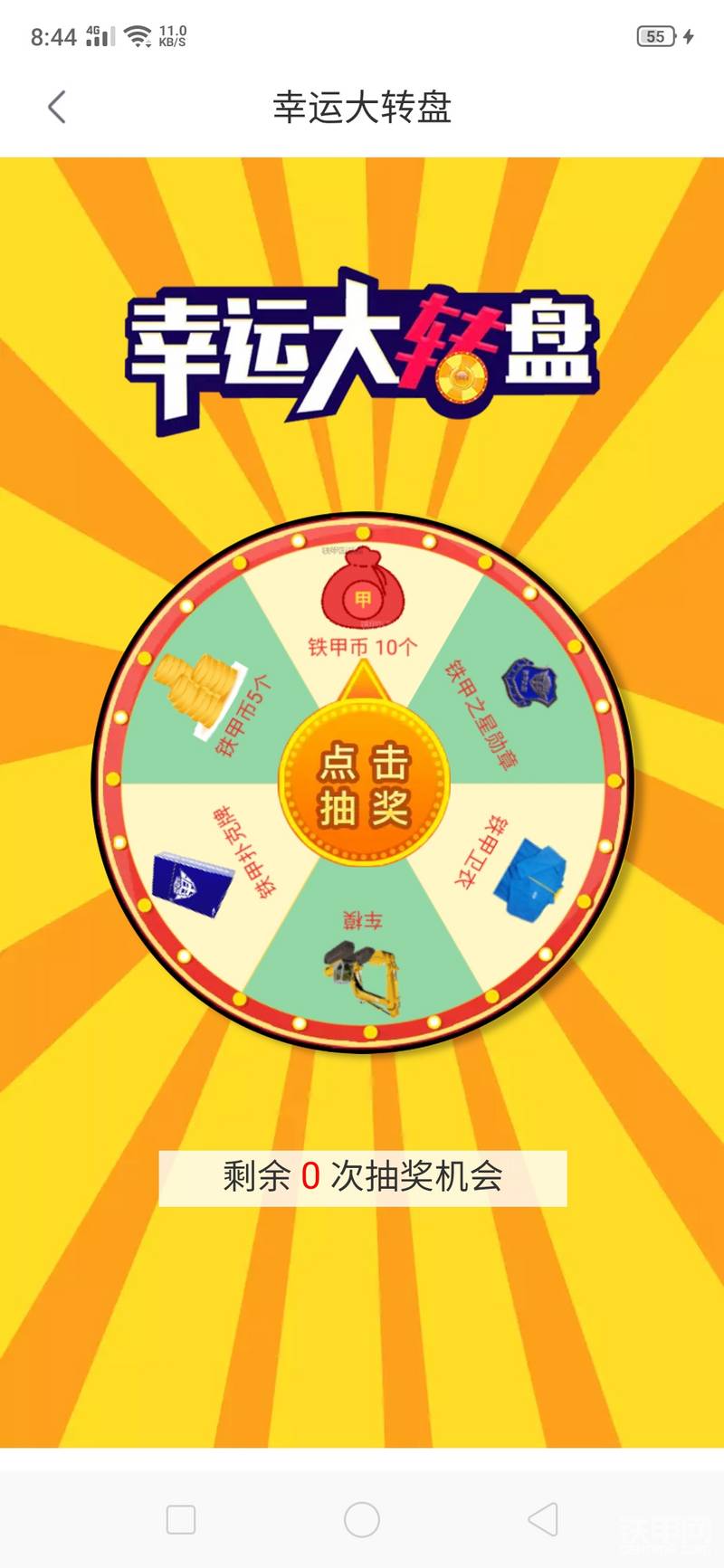Tap the 点击抽奖 button to spin
The width and height of the screenshot is (724, 1568).
(x=364, y=784)
